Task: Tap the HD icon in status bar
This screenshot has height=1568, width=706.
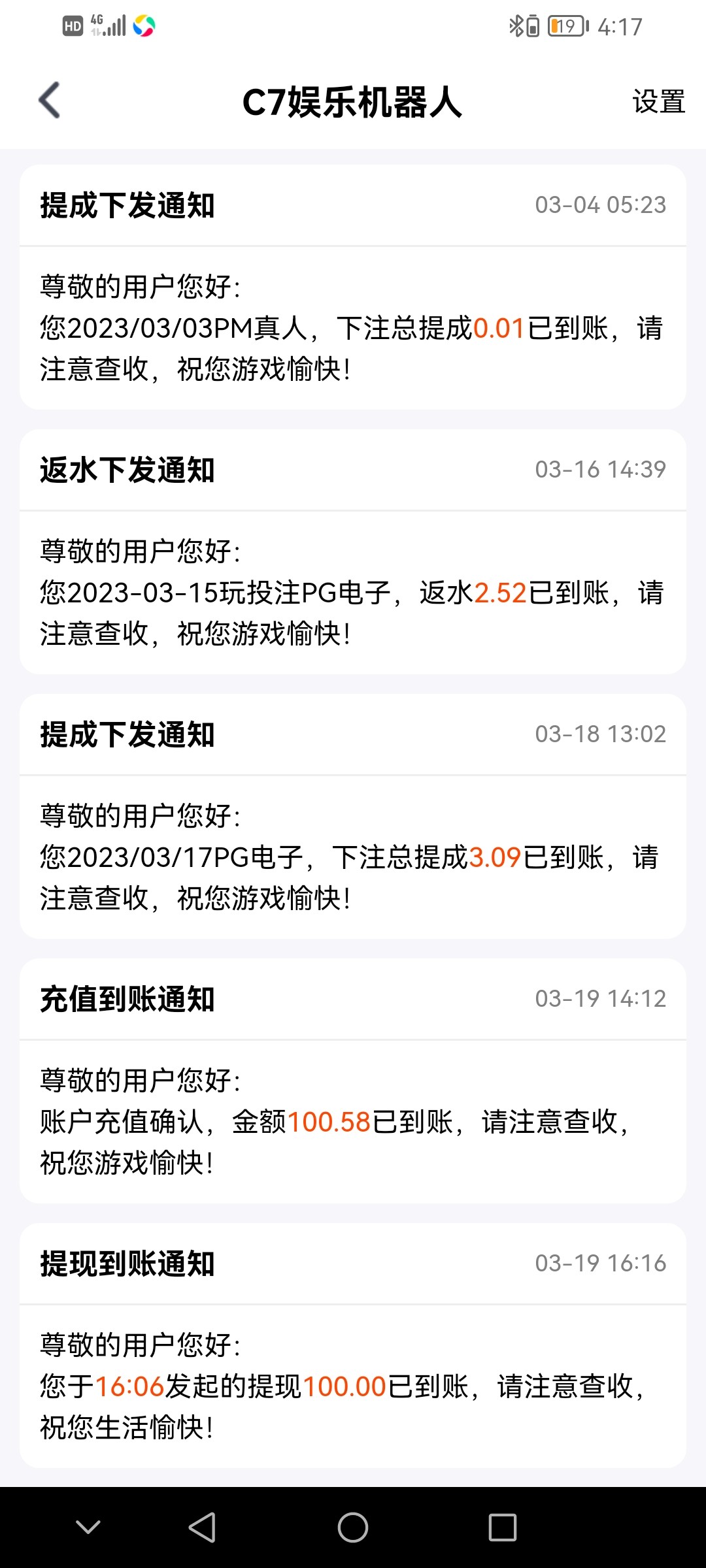Action: click(x=71, y=26)
